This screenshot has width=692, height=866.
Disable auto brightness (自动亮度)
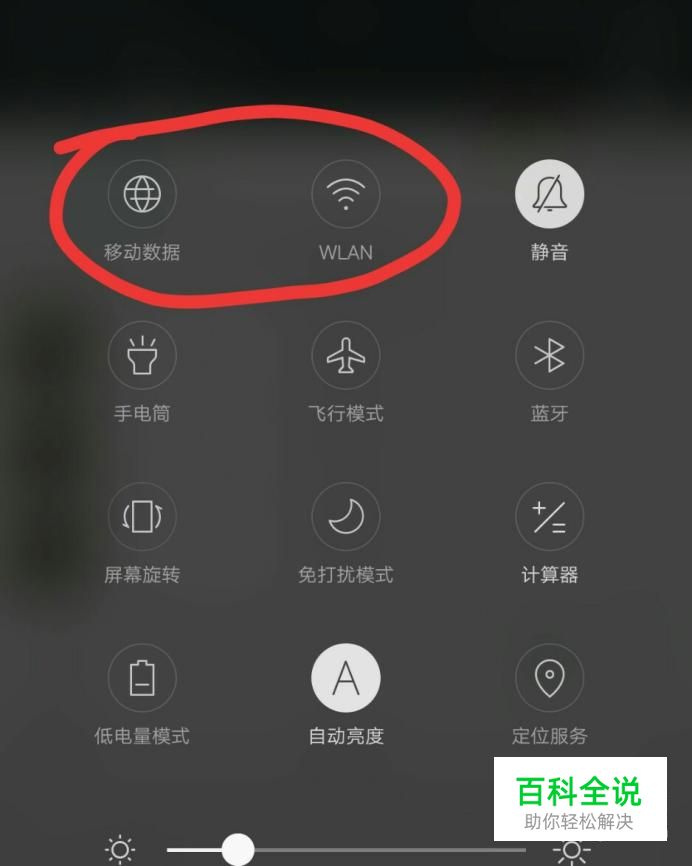pyautogui.click(x=346, y=679)
